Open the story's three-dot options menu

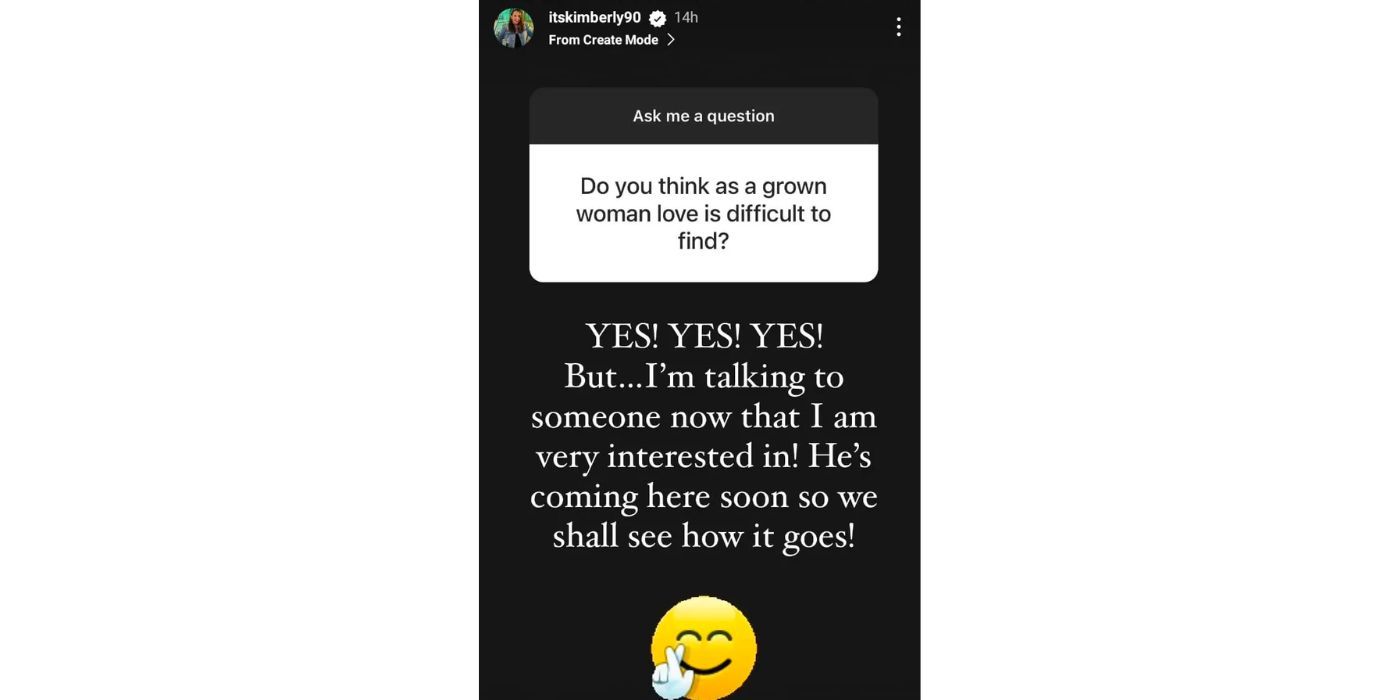[x=898, y=27]
